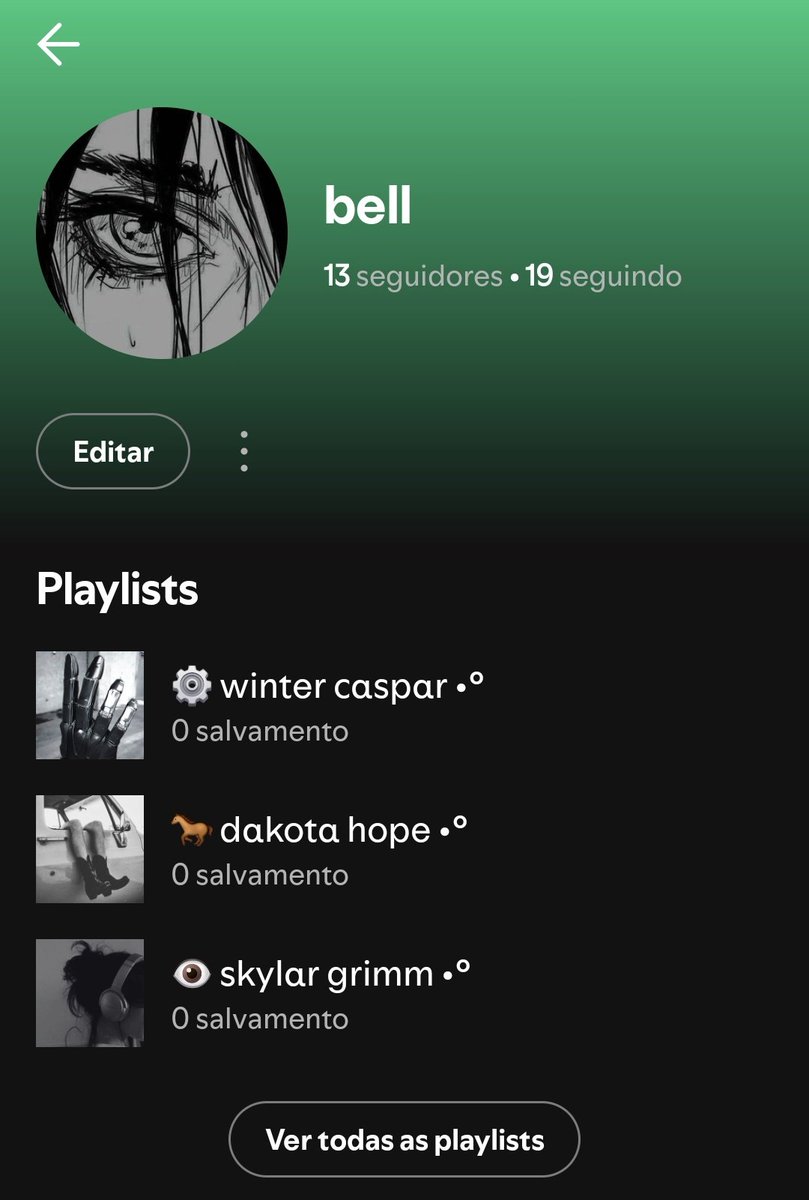Tap Ver todas as playlists
809x1200 pixels.
click(x=404, y=1140)
